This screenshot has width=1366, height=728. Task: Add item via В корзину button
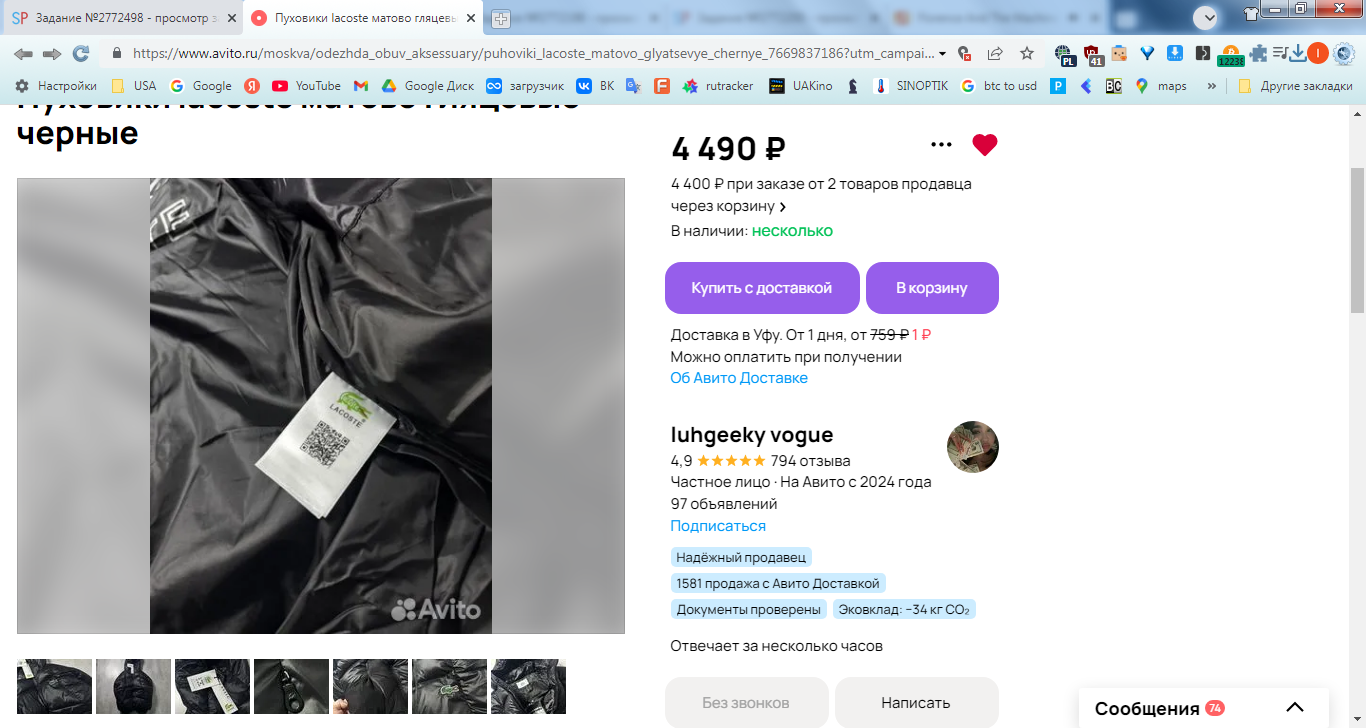(932, 288)
